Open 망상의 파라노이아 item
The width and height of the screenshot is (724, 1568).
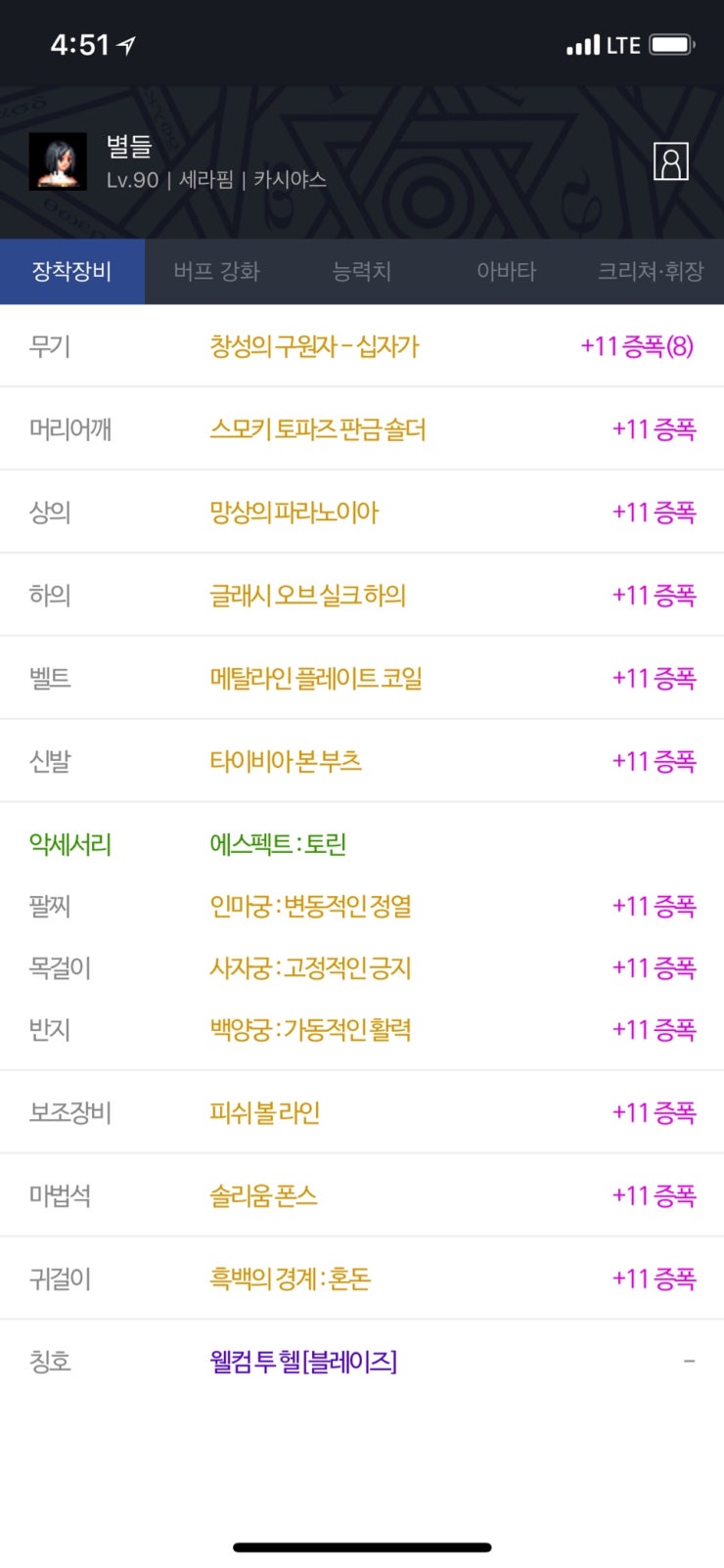294,513
